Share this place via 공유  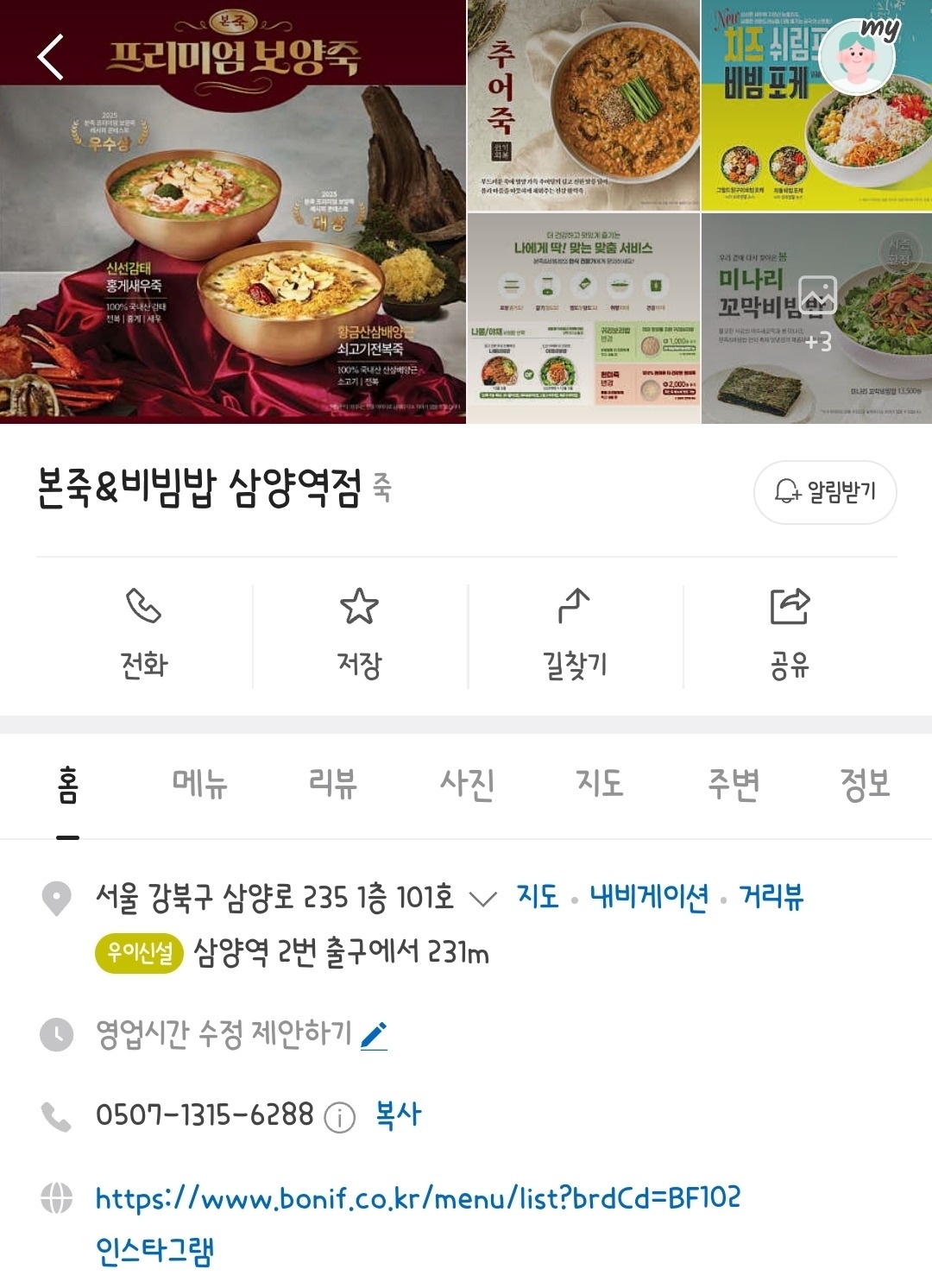click(x=790, y=635)
